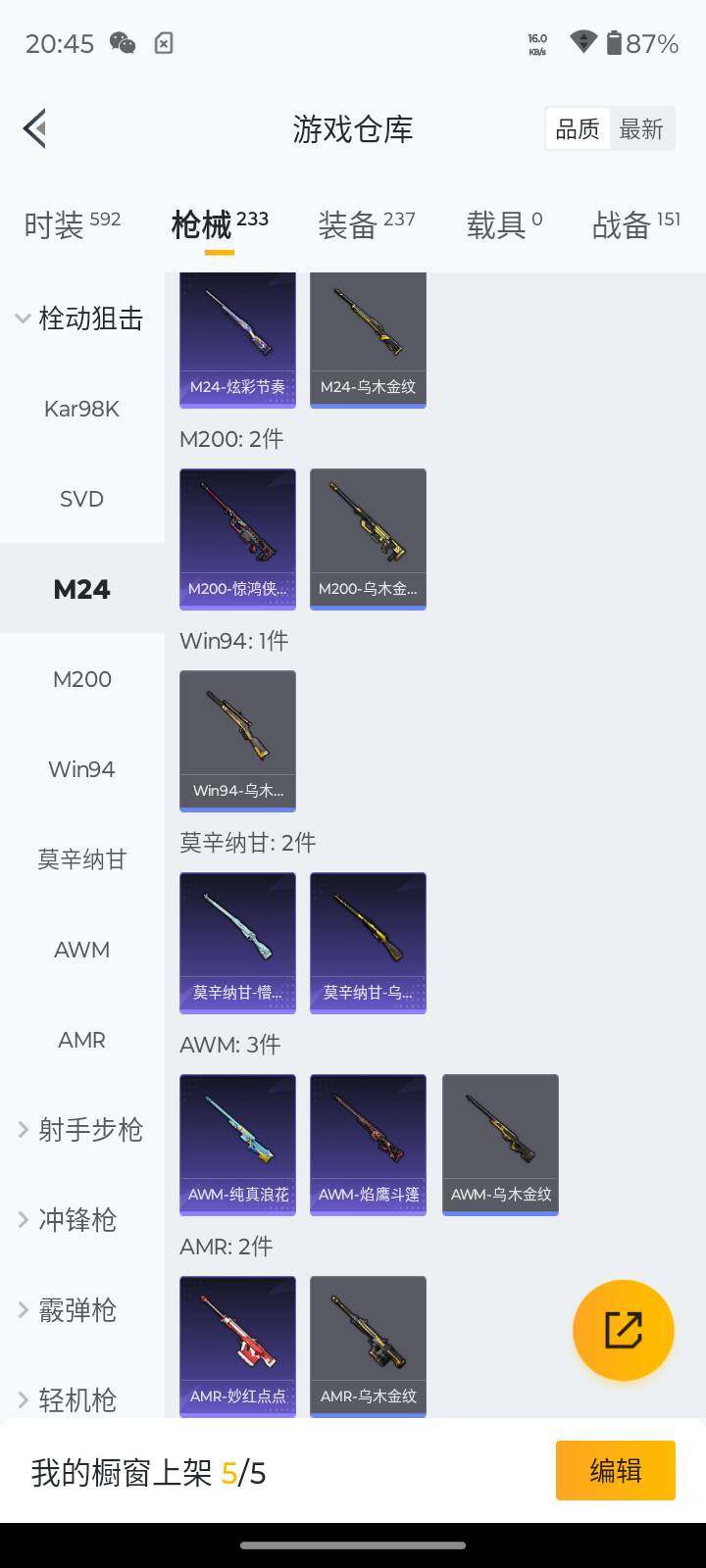Image resolution: width=706 pixels, height=1568 pixels.
Task: Collapse the 栓动狙击 category
Action: 80,318
